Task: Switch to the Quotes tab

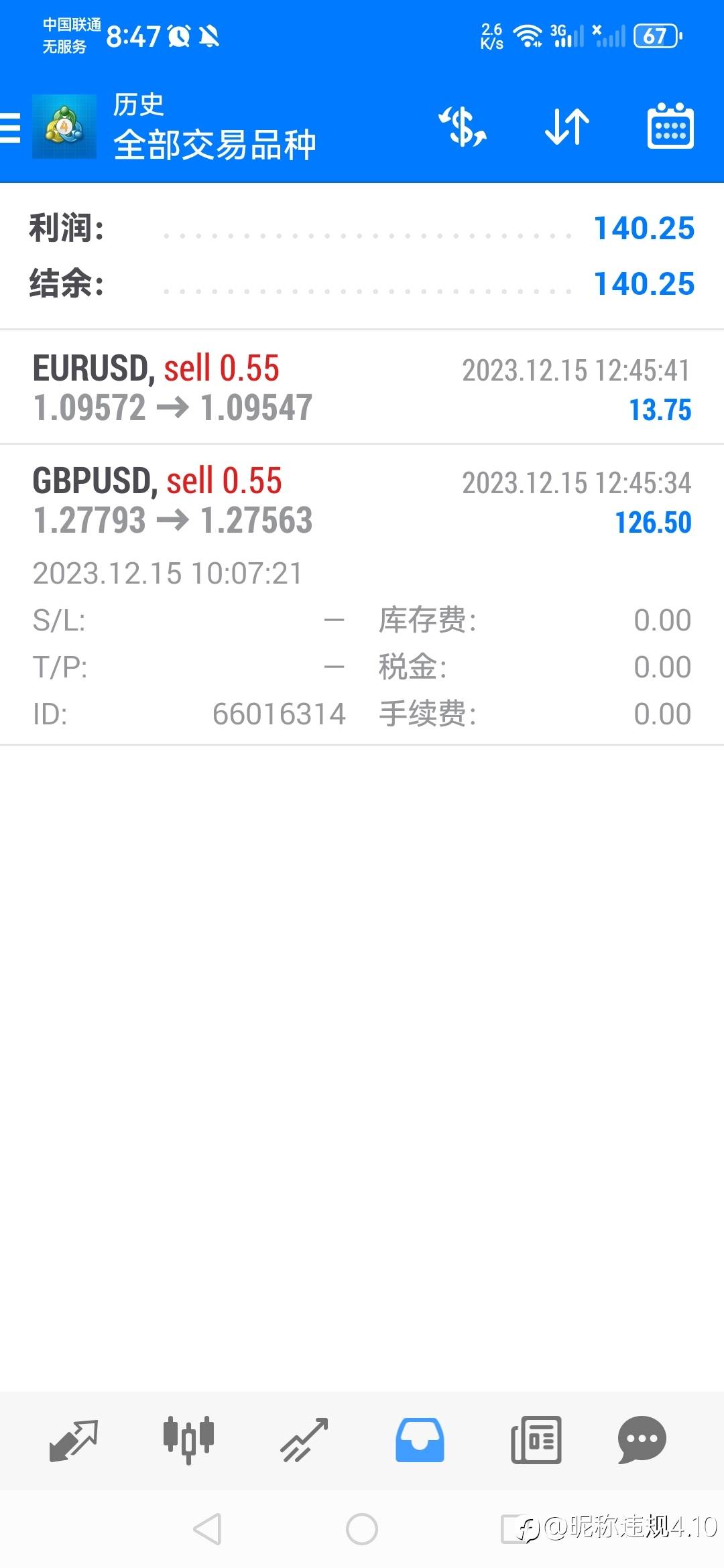Action: [x=74, y=1440]
